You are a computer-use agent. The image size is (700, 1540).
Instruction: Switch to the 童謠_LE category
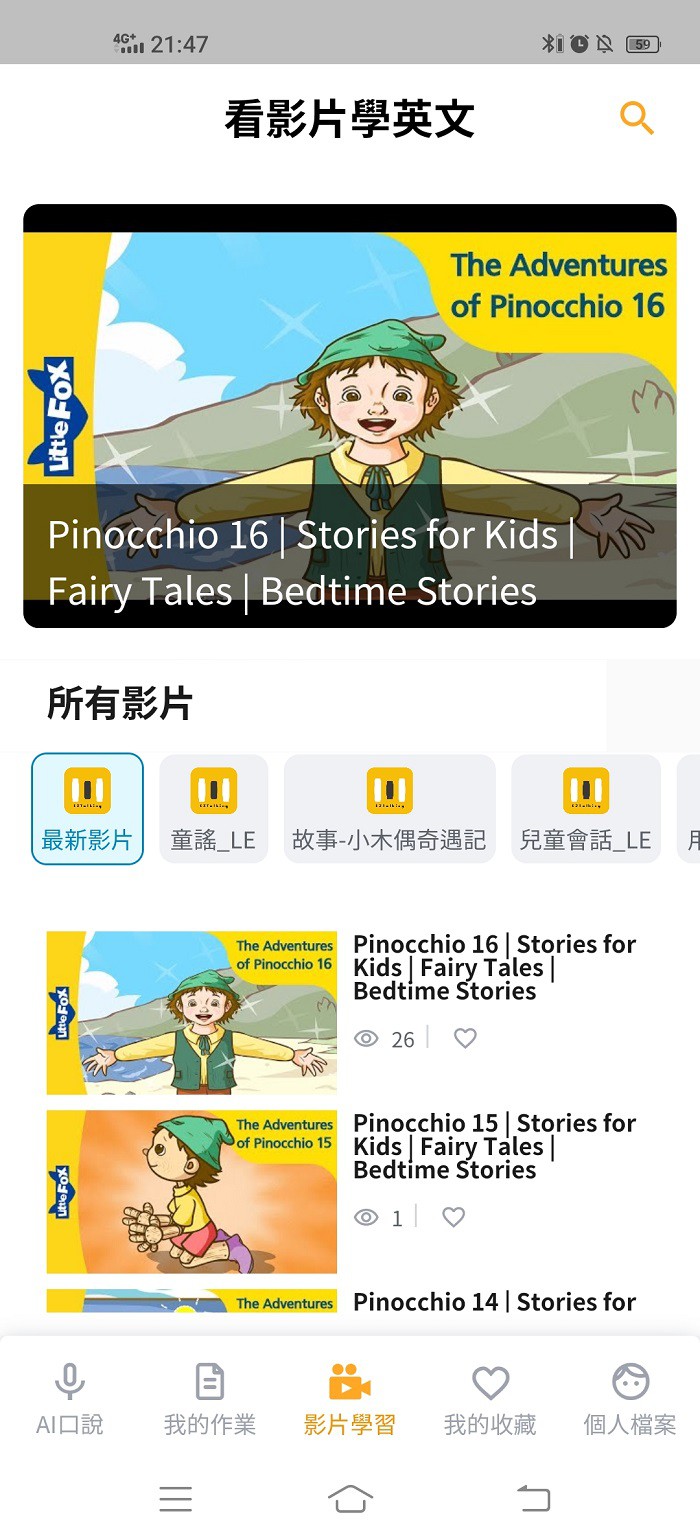214,808
